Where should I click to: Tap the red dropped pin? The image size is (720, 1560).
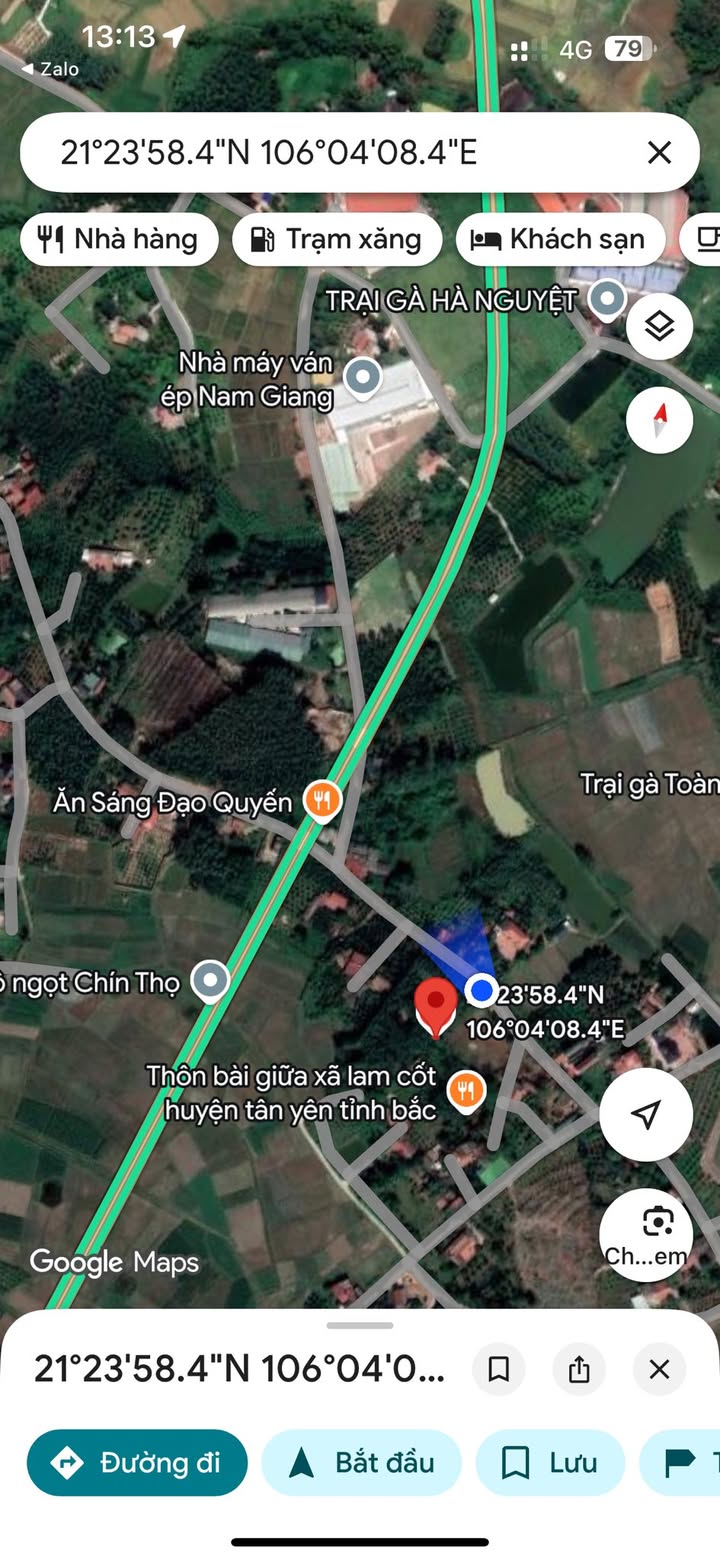point(435,1005)
